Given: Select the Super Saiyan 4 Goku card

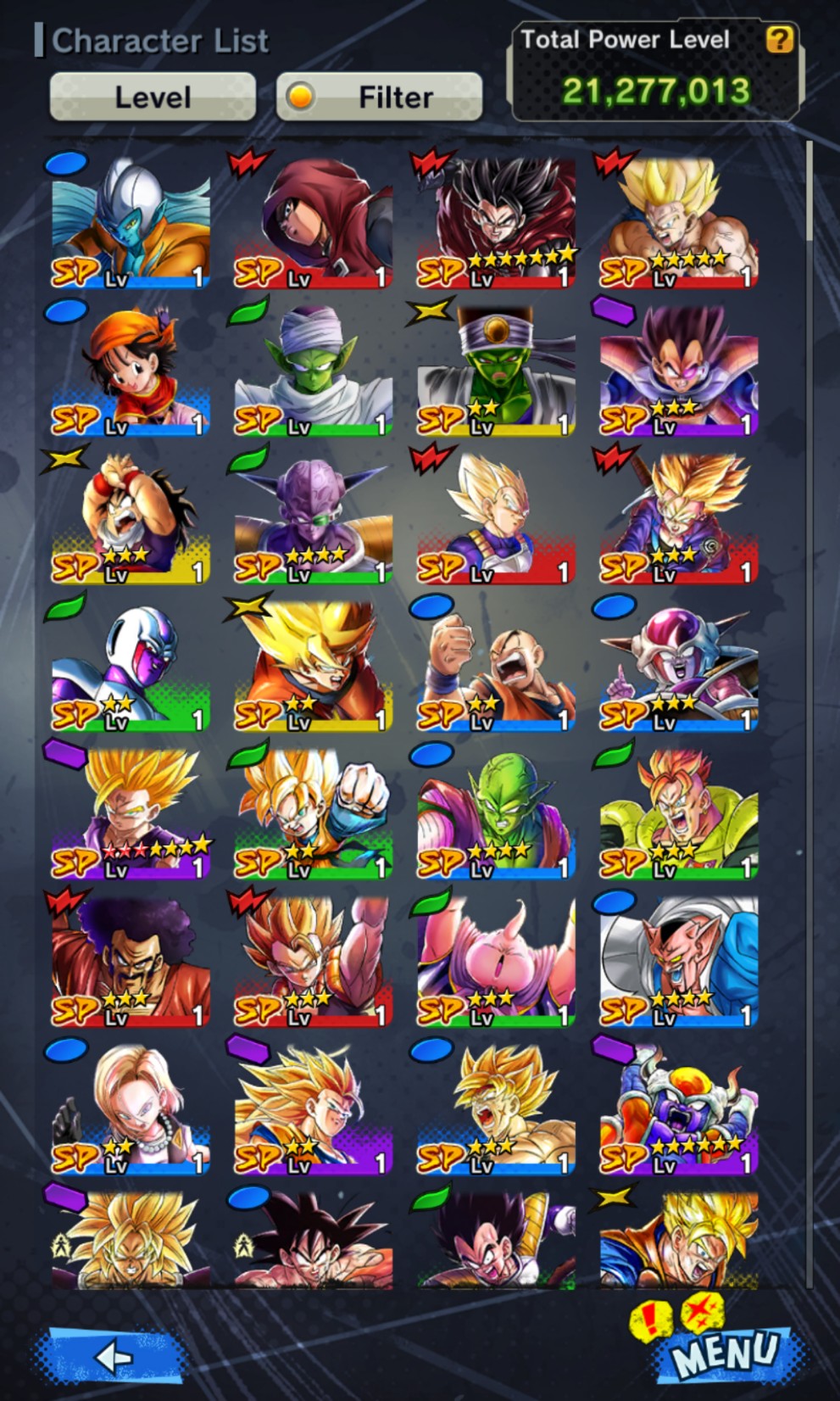Looking at the screenshot, I should [x=497, y=222].
